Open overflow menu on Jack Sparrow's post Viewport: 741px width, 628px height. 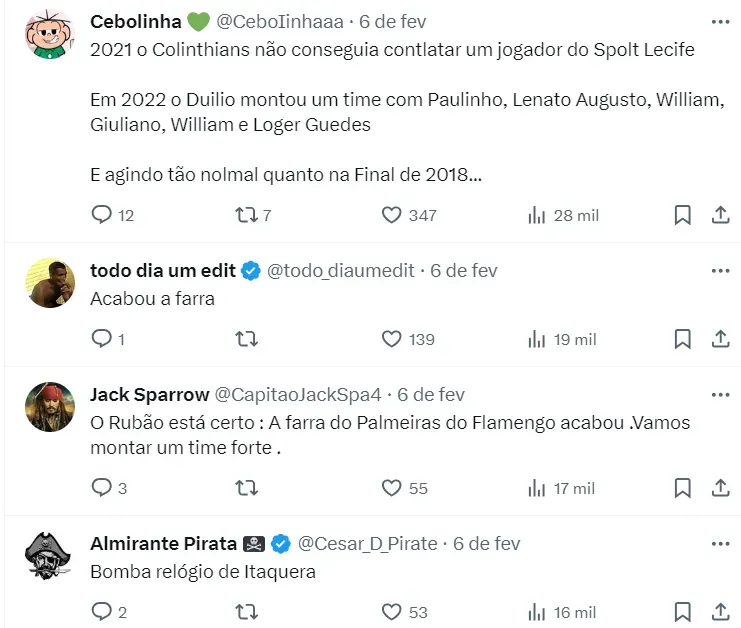click(720, 394)
